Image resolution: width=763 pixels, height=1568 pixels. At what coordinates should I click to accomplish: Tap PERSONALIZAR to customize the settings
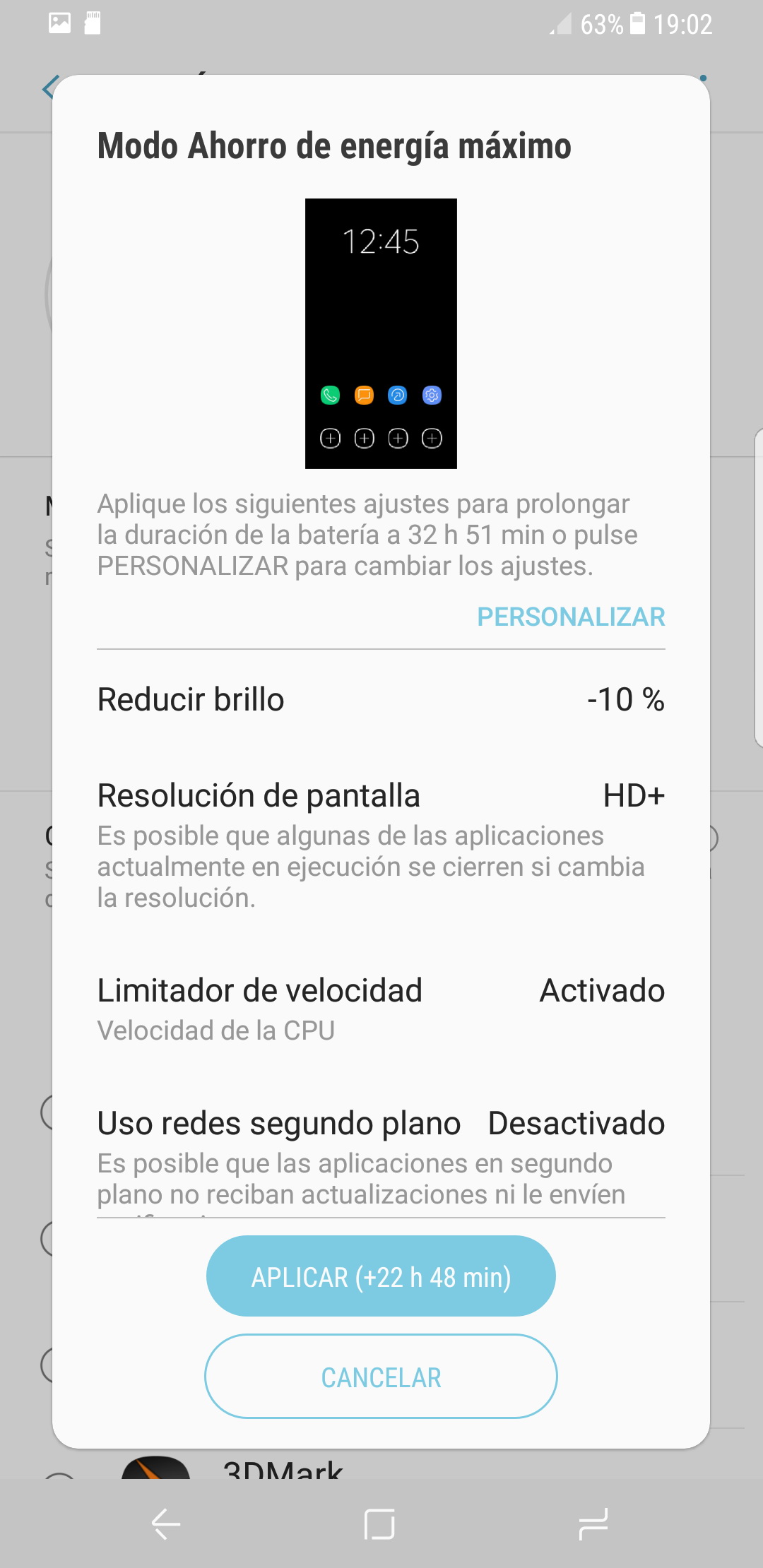[571, 617]
